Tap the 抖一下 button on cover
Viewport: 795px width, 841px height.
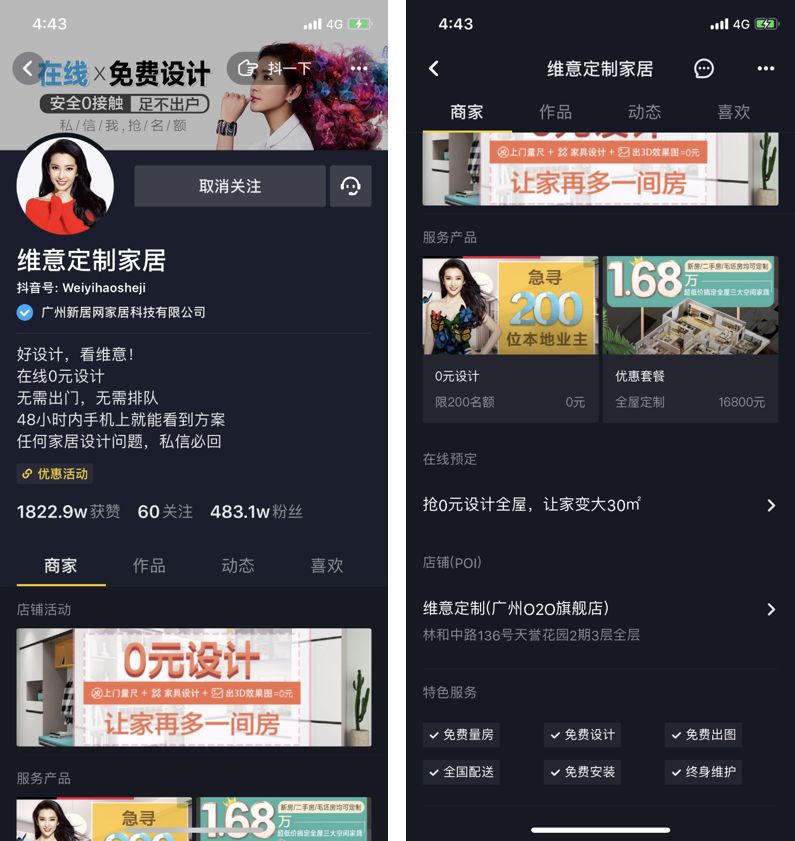click(x=277, y=68)
